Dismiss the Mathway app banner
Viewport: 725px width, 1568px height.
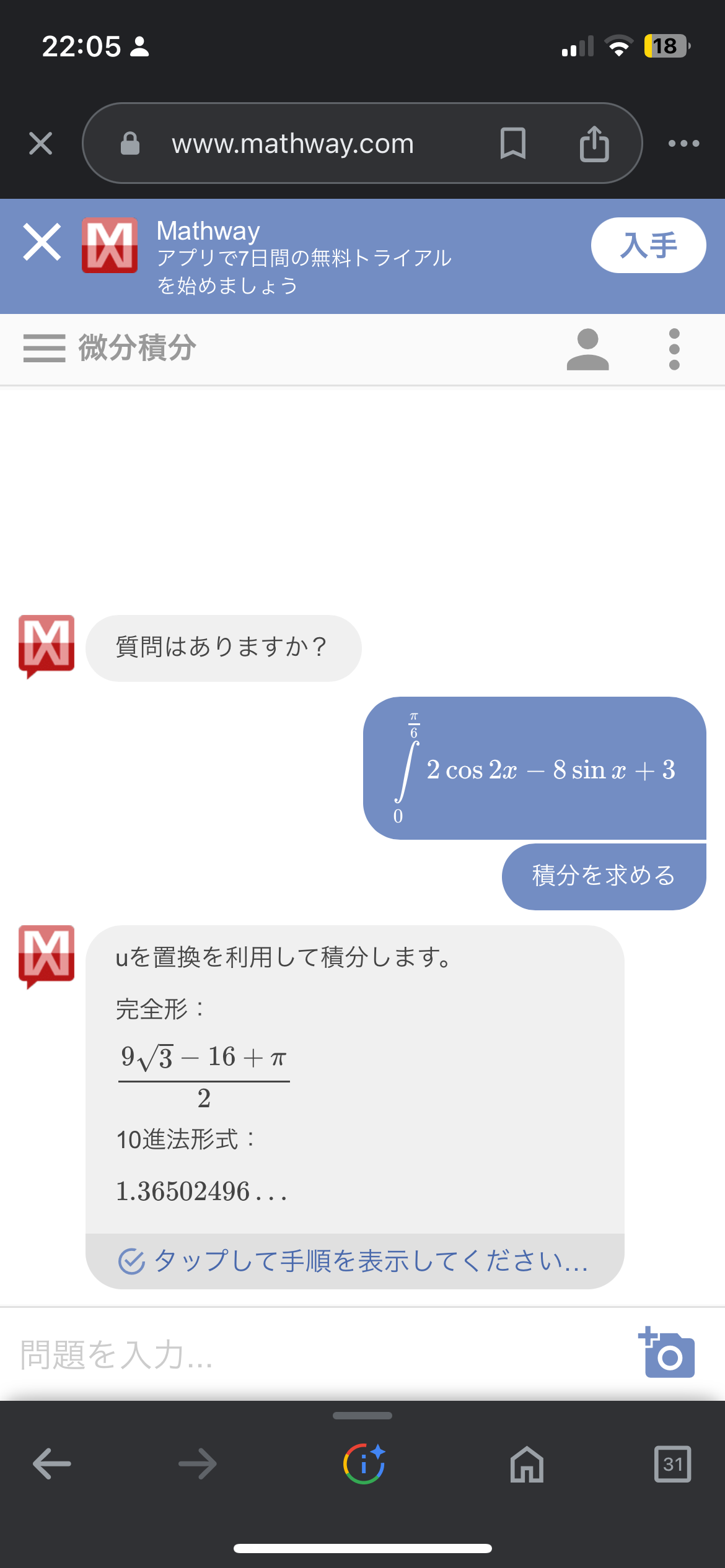(42, 242)
